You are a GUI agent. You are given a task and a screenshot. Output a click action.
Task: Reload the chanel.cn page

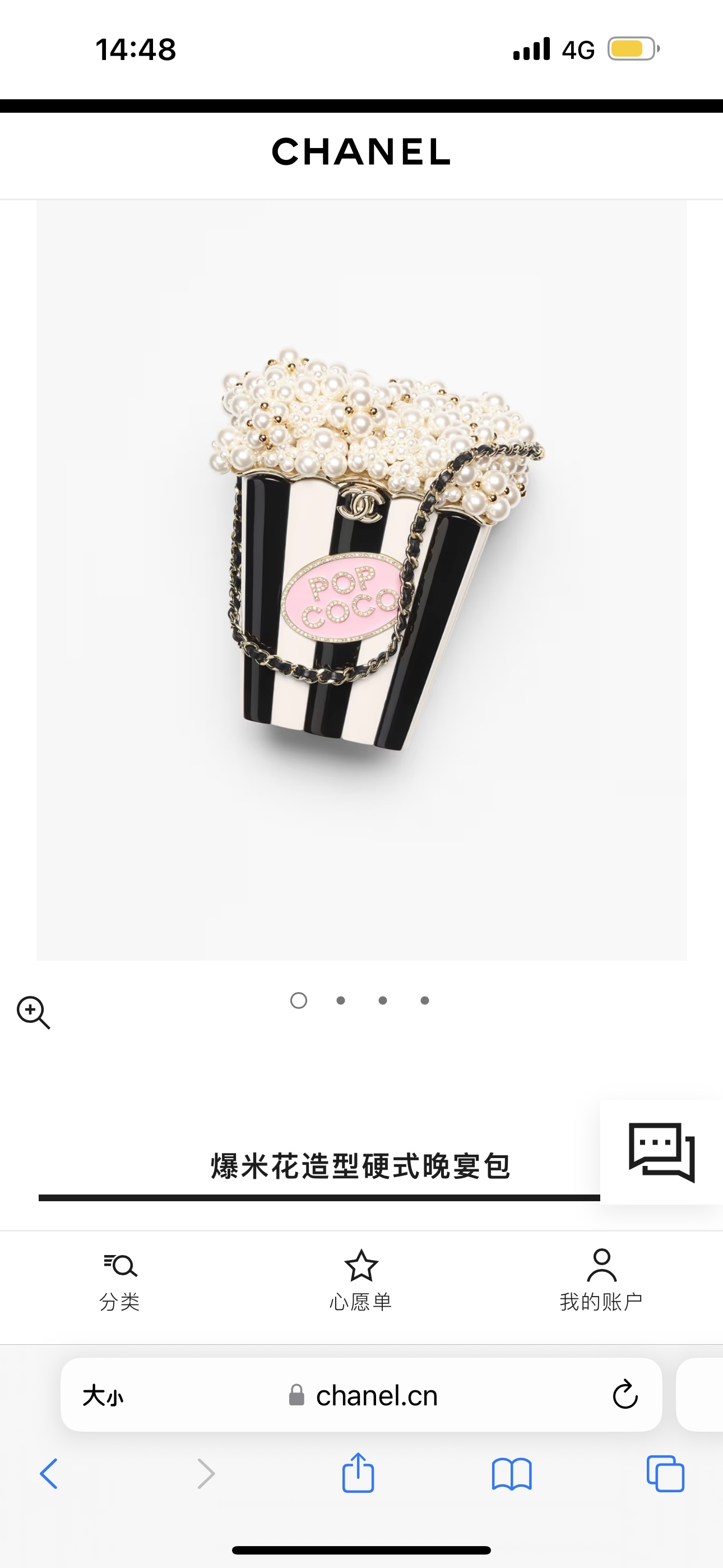[625, 1395]
